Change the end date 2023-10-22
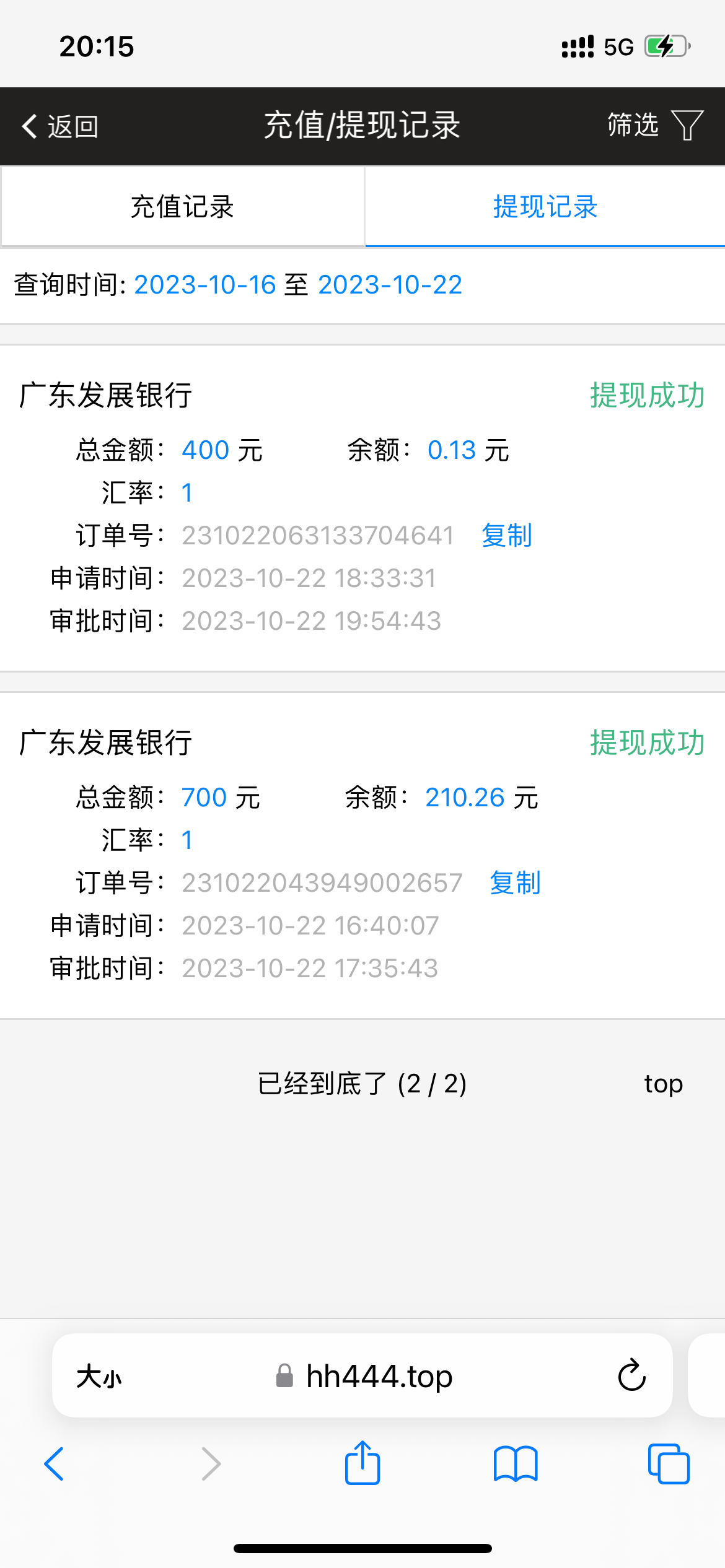This screenshot has width=725, height=1568. (390, 285)
